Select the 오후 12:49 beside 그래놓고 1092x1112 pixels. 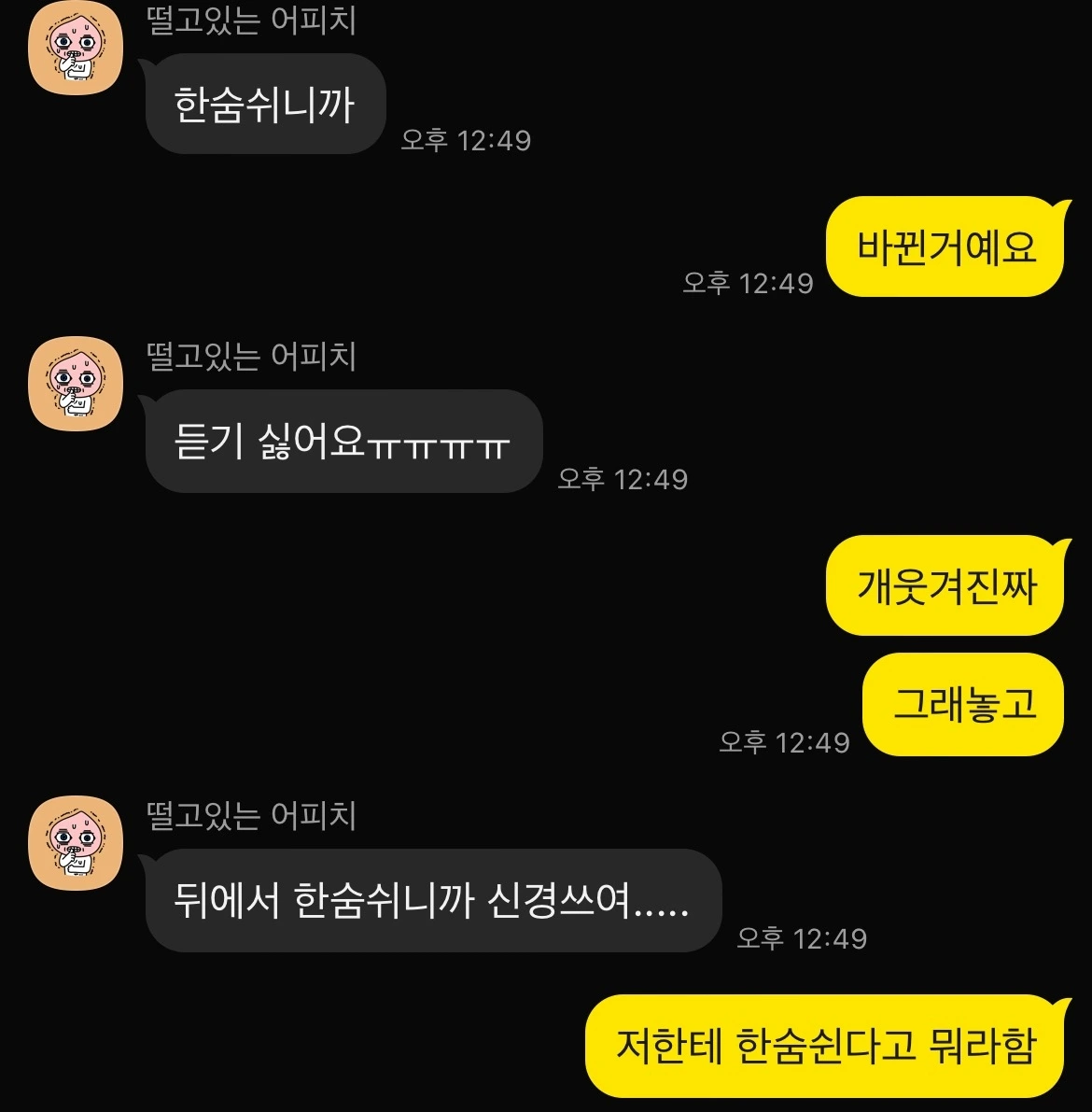pyautogui.click(x=784, y=742)
